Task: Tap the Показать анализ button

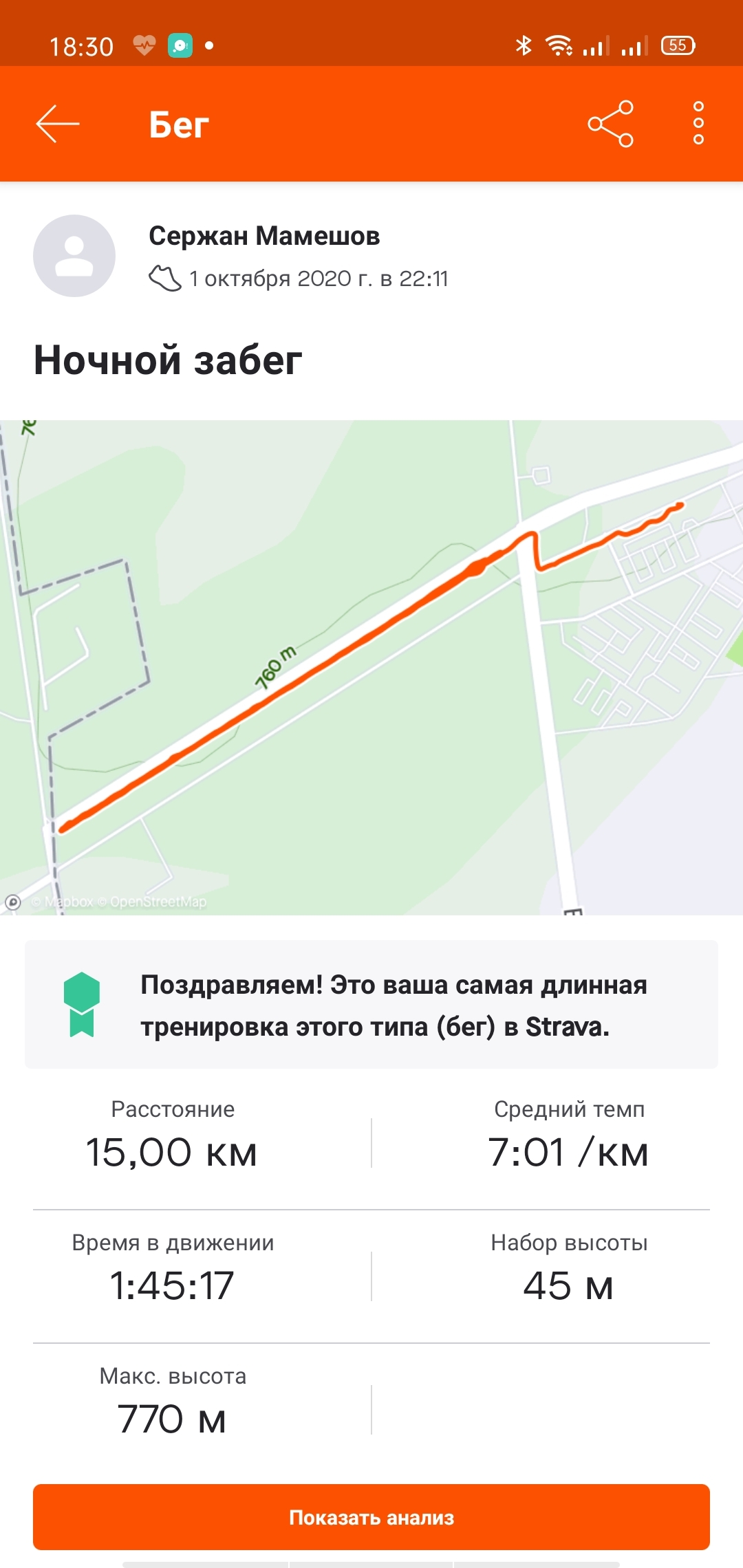Action: coord(371,1517)
